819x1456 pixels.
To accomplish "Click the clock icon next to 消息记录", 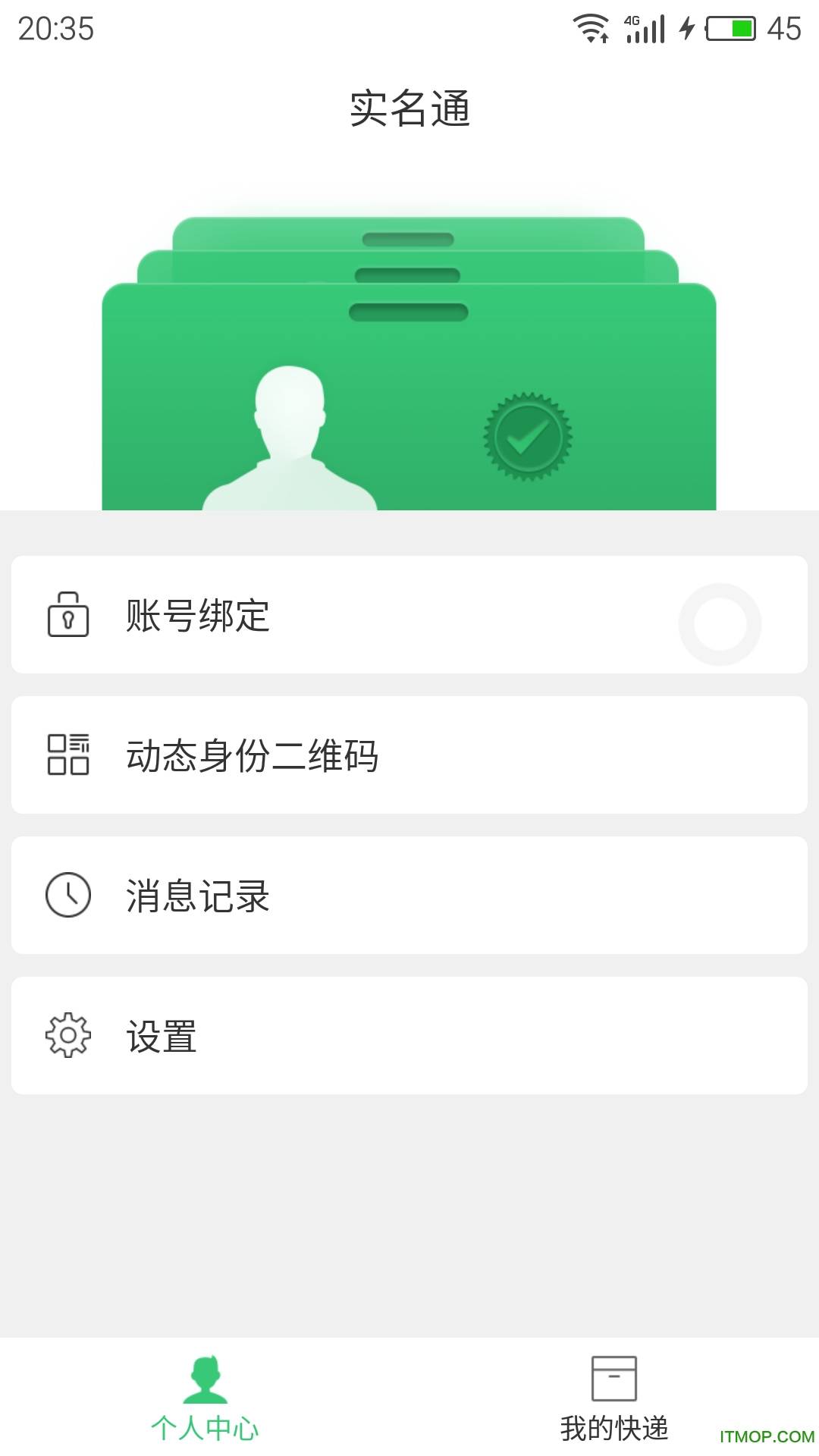I will coord(68,896).
